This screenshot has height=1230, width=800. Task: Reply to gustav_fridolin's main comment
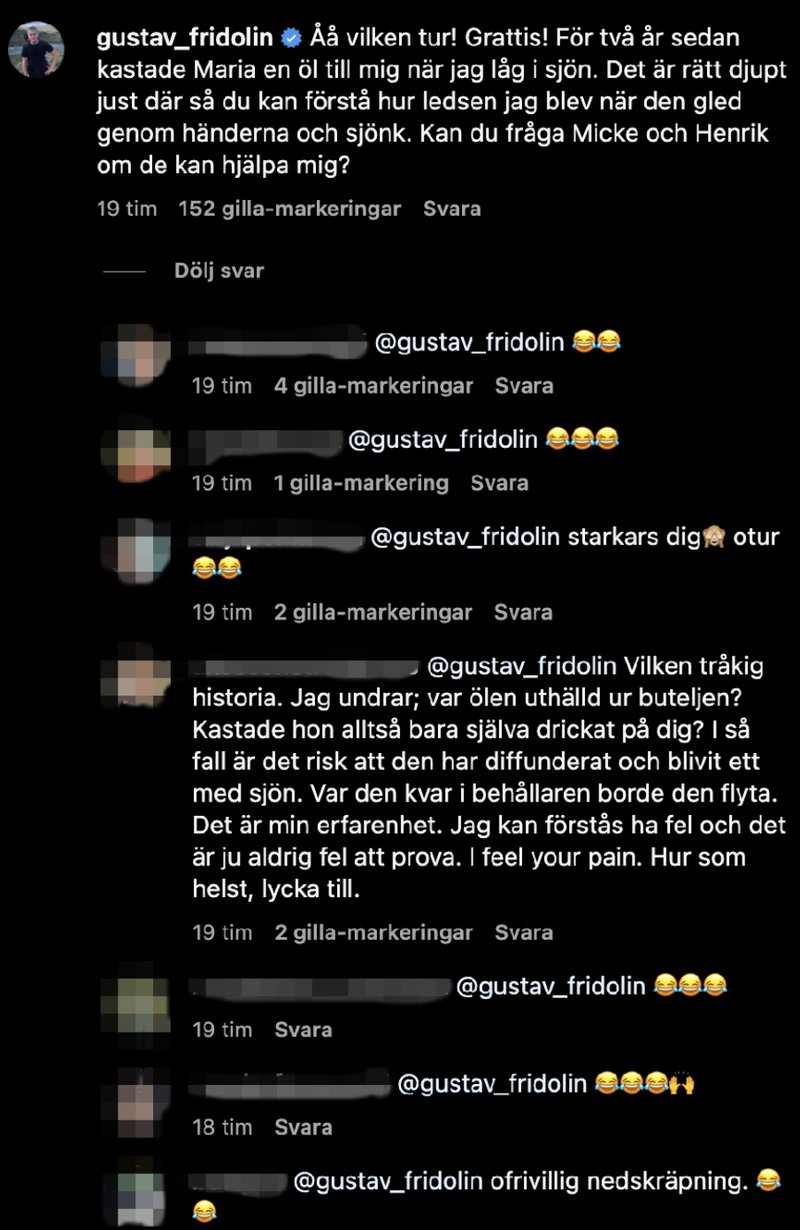click(452, 209)
